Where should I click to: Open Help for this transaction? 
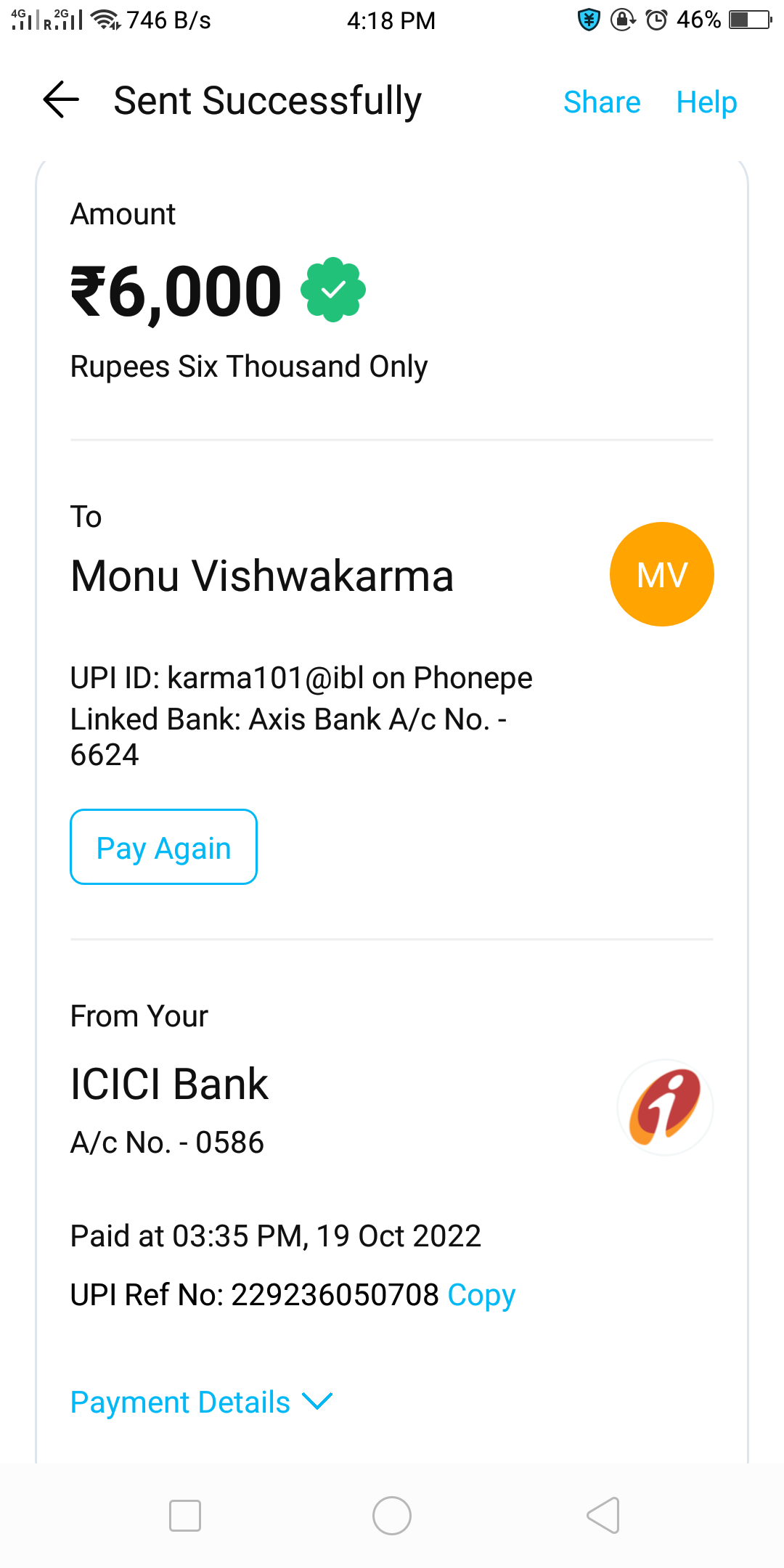pyautogui.click(x=706, y=102)
